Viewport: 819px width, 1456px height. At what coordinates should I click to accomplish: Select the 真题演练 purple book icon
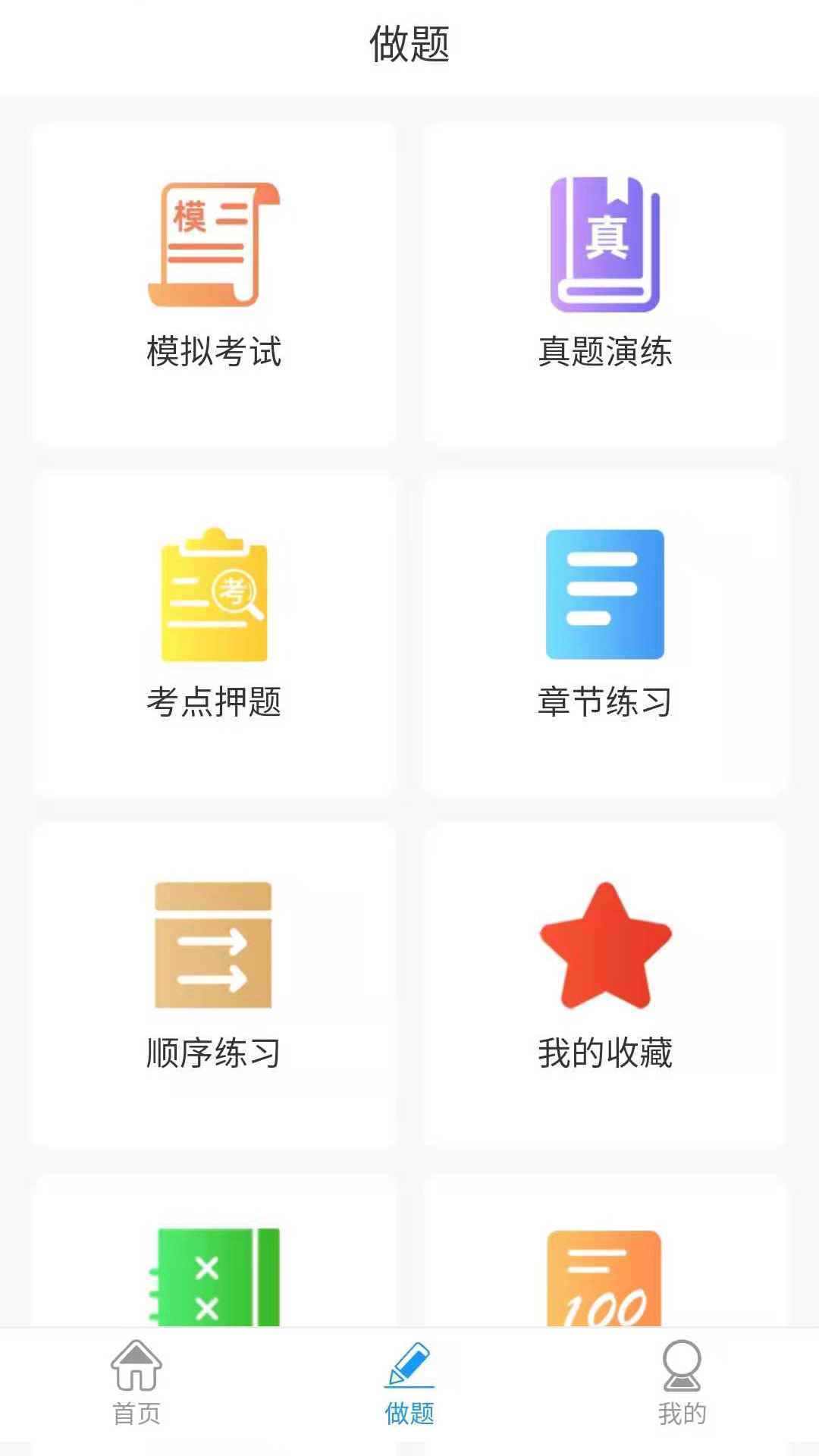tap(606, 243)
